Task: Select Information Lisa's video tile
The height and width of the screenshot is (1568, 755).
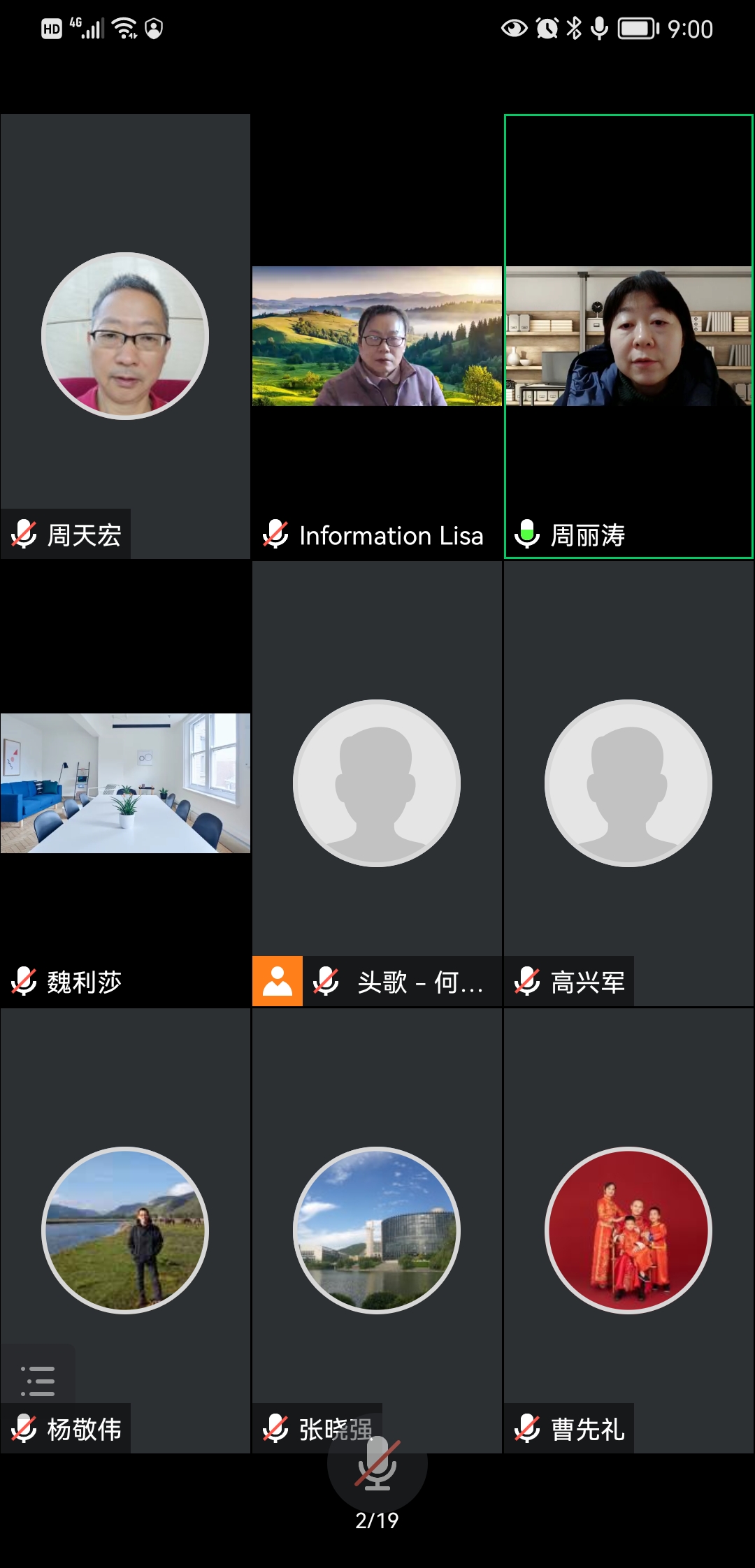Action: pos(377,336)
